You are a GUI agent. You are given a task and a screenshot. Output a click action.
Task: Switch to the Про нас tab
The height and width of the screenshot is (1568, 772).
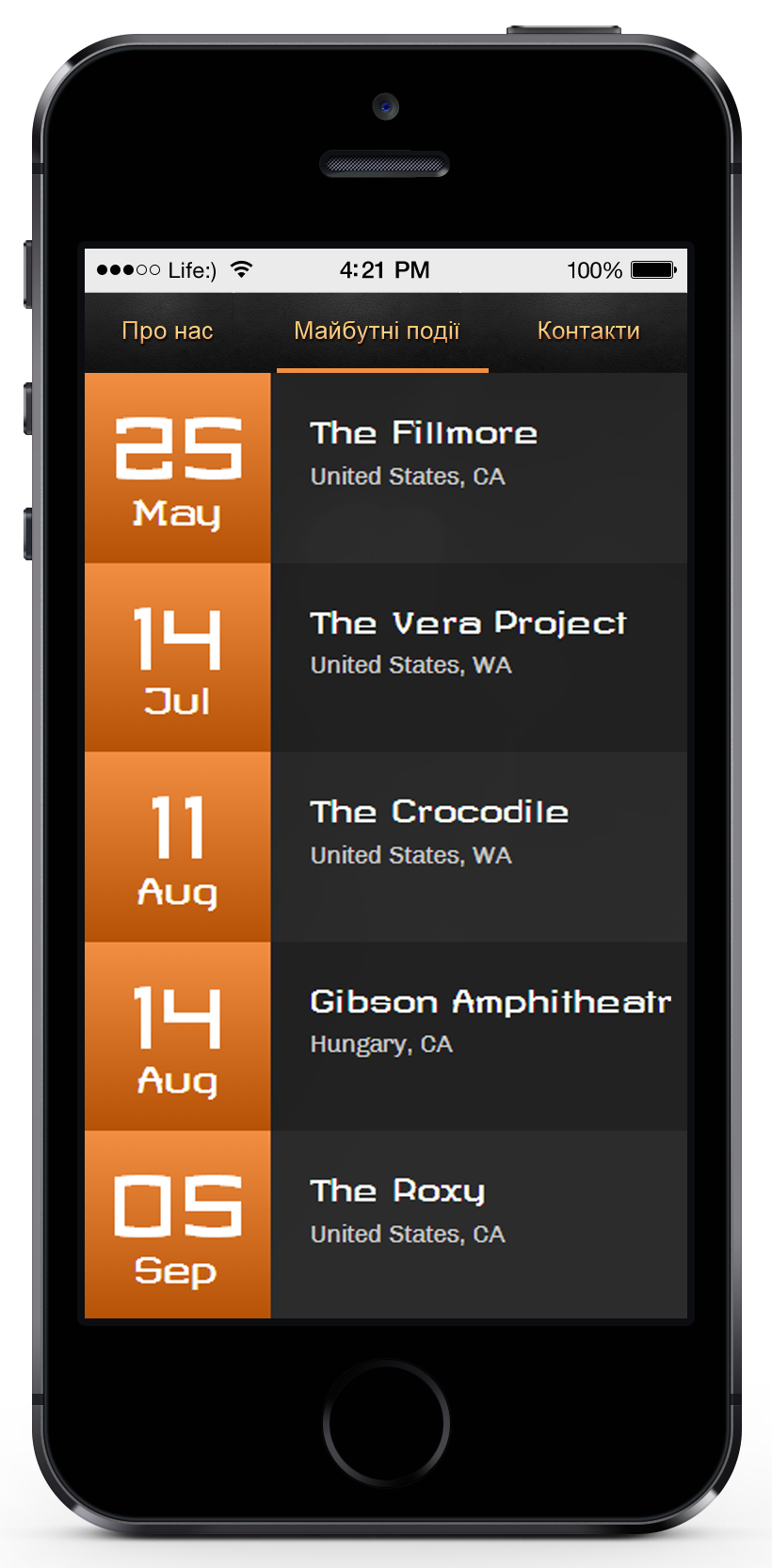click(168, 331)
